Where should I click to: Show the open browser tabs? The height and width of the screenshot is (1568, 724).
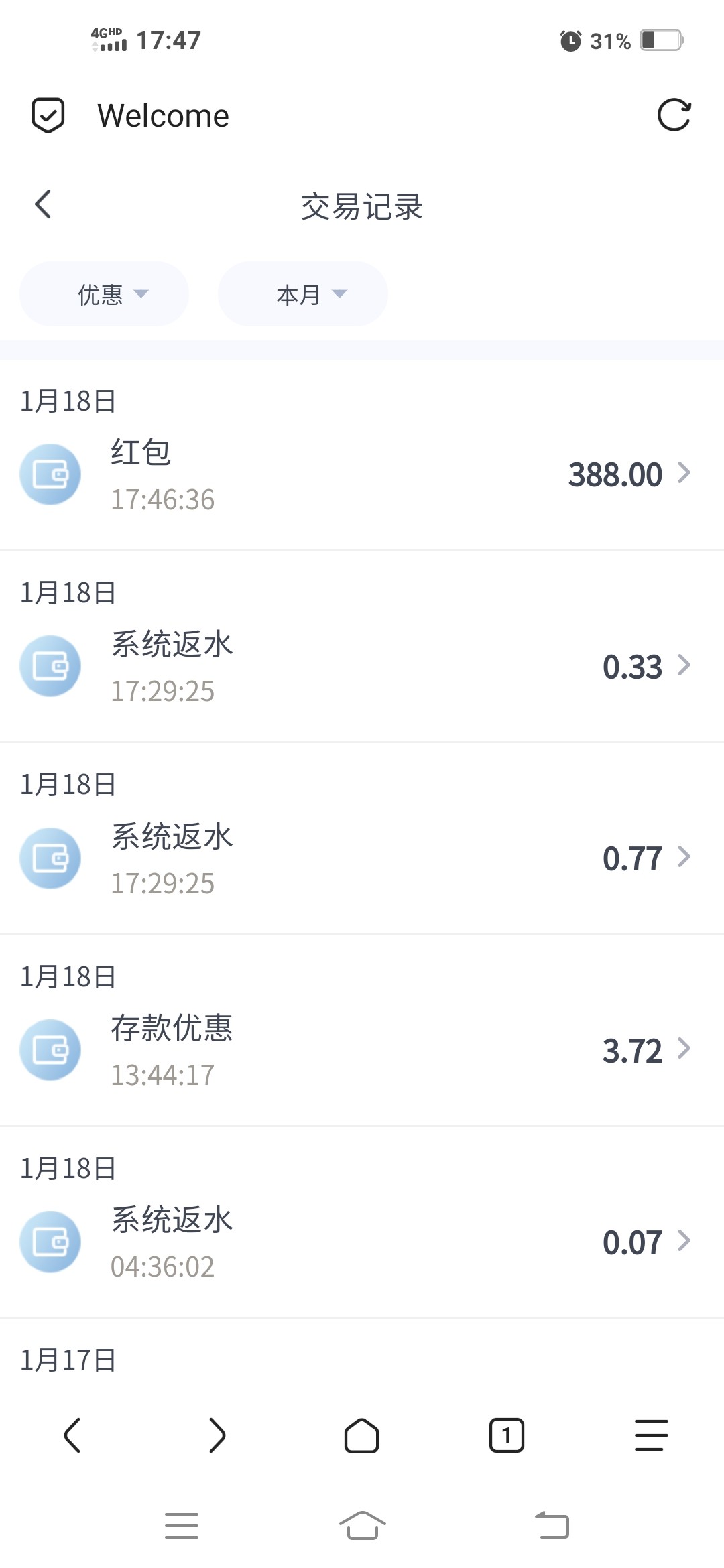pos(507,1435)
